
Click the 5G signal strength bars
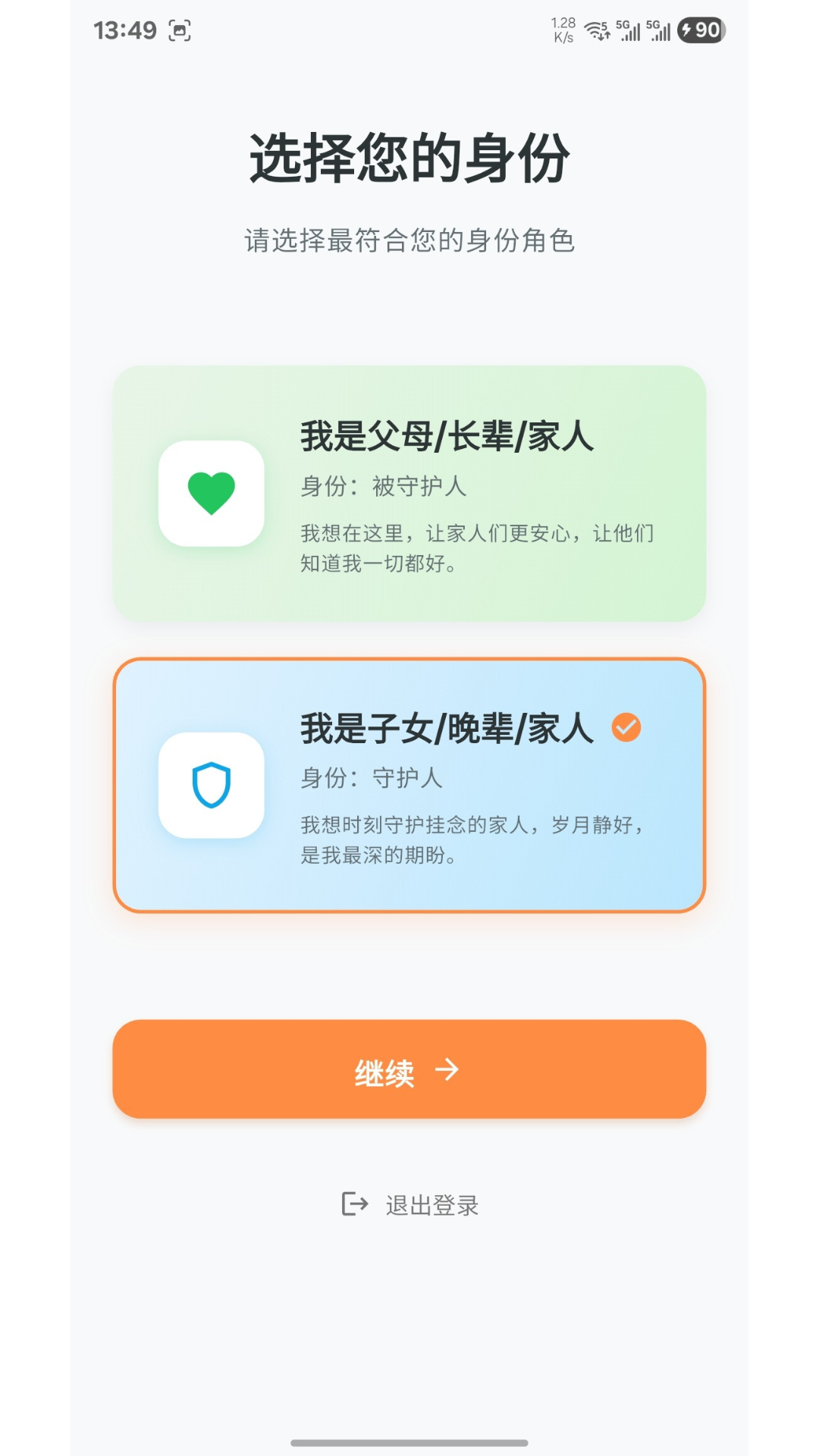tap(630, 30)
